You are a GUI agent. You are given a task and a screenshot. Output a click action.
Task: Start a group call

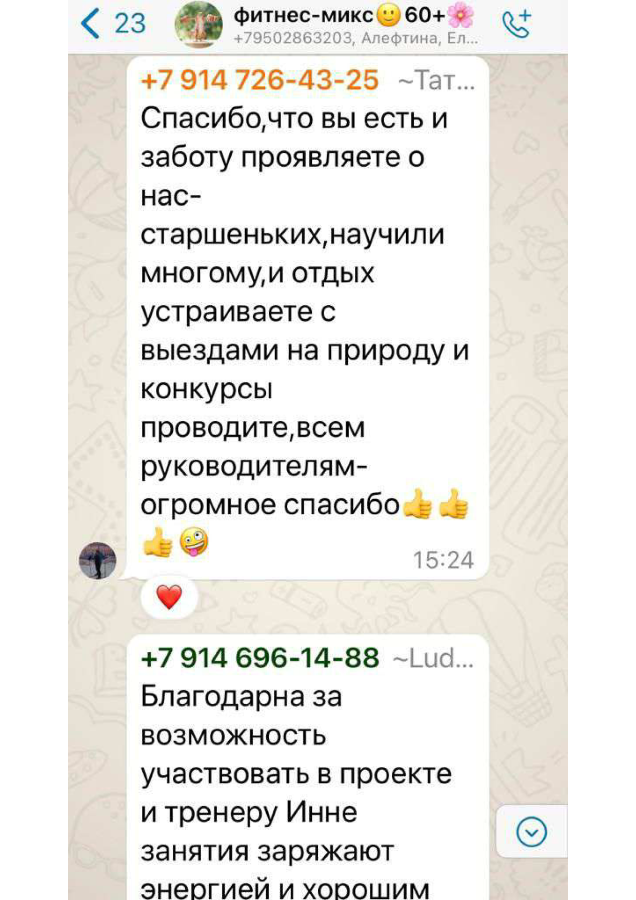pos(517,25)
